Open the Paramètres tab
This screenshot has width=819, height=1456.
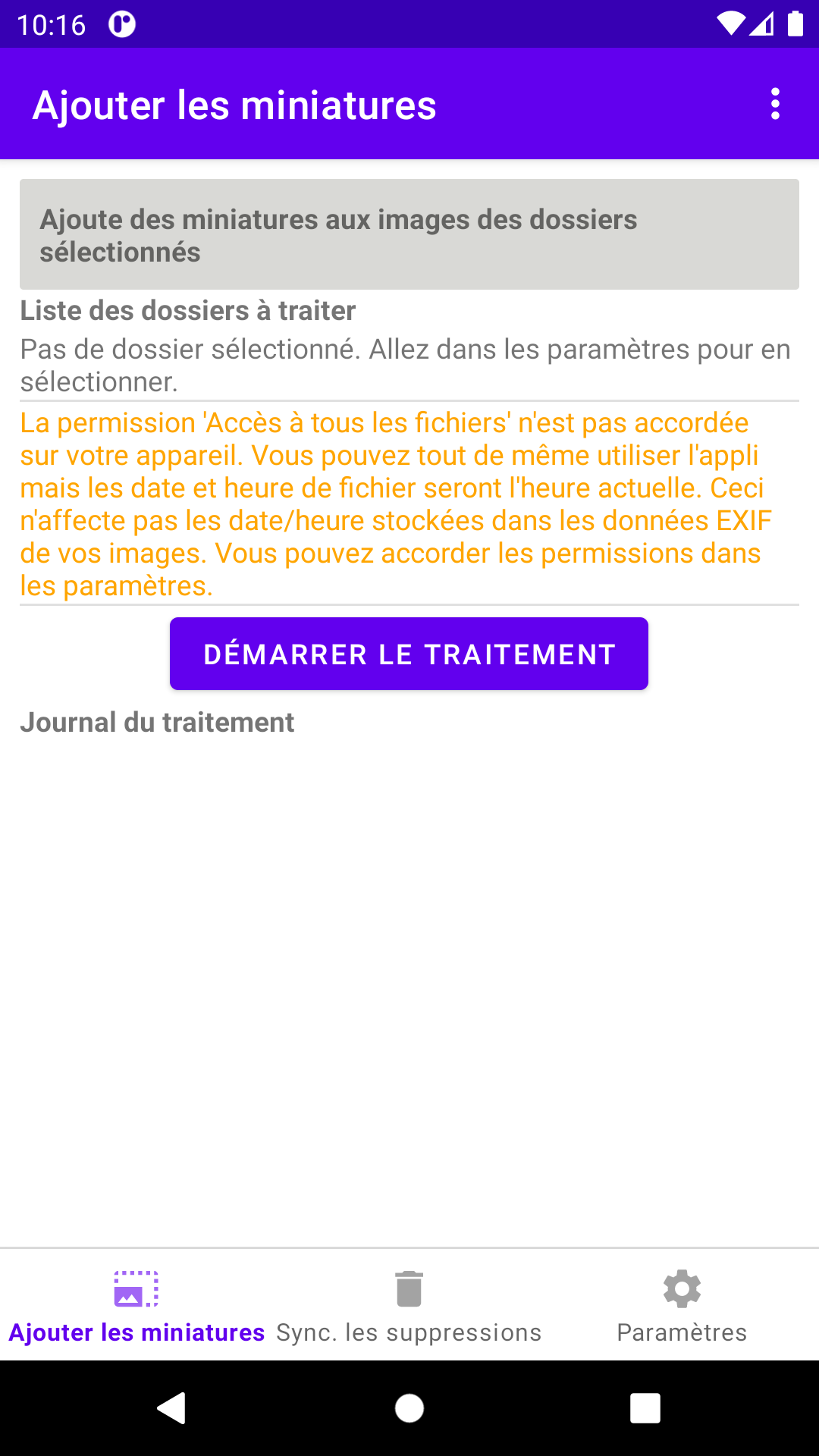[x=682, y=1306]
